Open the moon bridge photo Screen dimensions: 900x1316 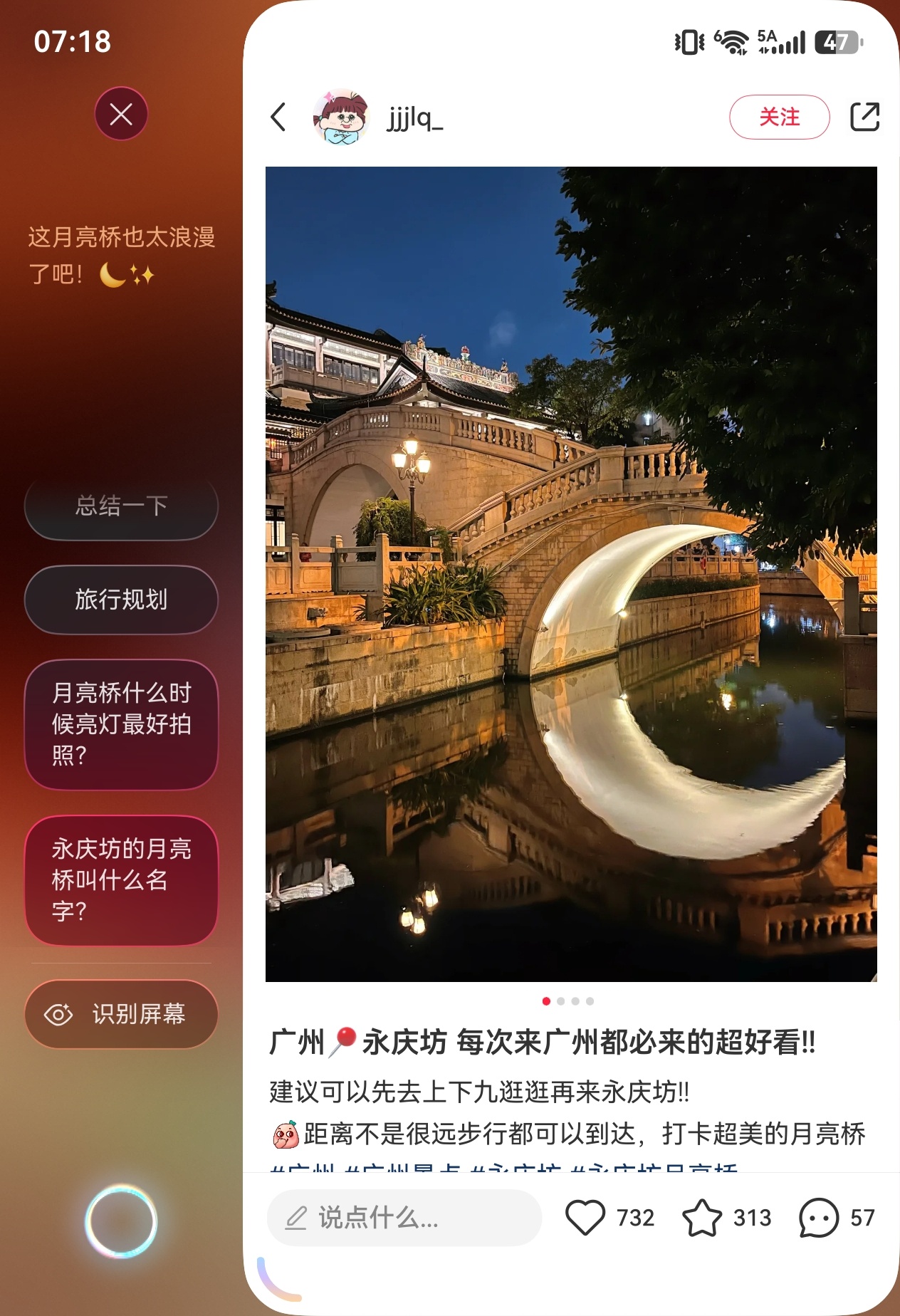tap(571, 574)
